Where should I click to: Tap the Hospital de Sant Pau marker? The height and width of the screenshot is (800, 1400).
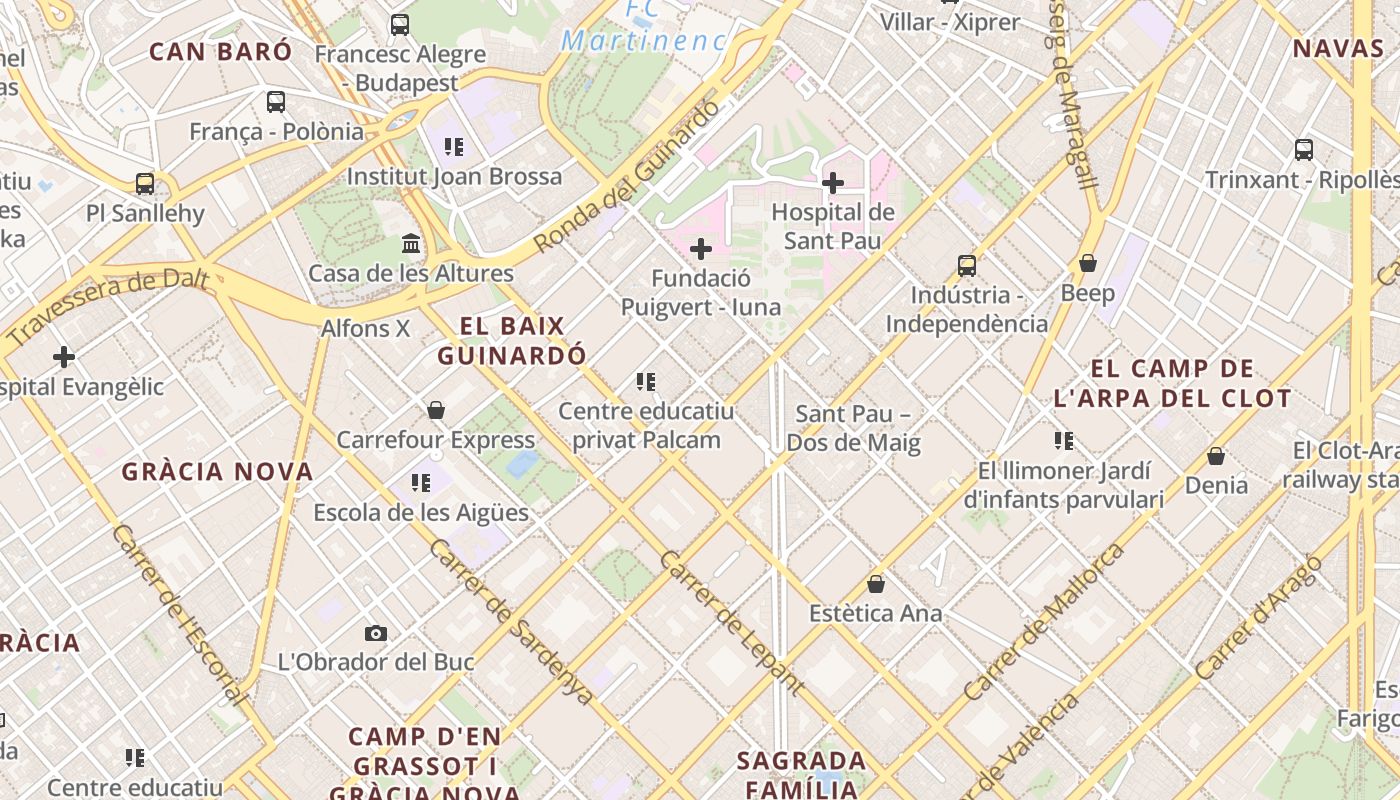click(x=832, y=183)
